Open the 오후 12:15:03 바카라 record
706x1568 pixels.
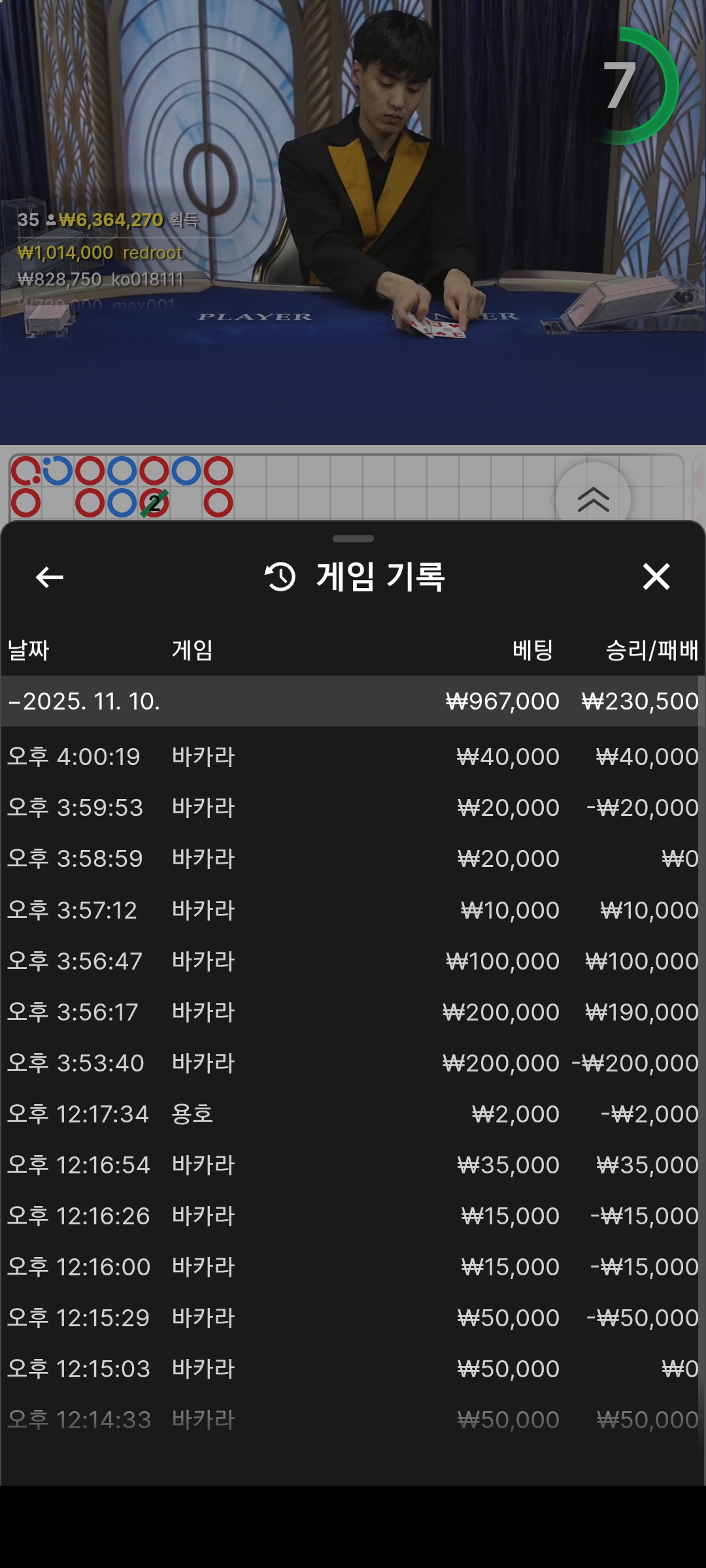(353, 1369)
